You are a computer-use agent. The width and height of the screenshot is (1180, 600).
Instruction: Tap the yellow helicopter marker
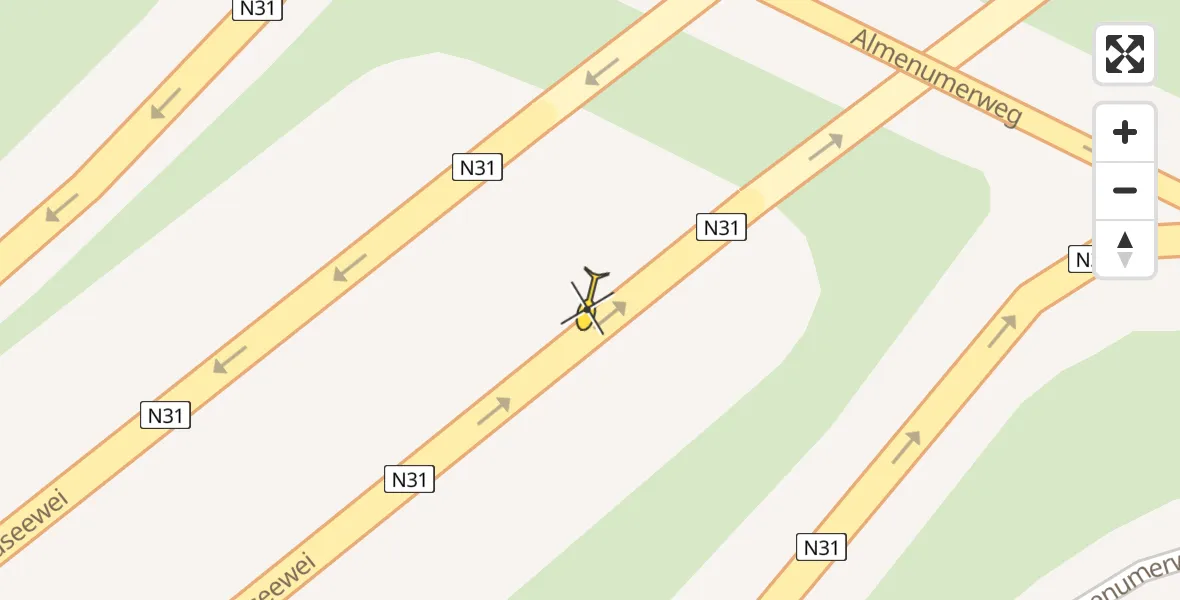(x=588, y=303)
